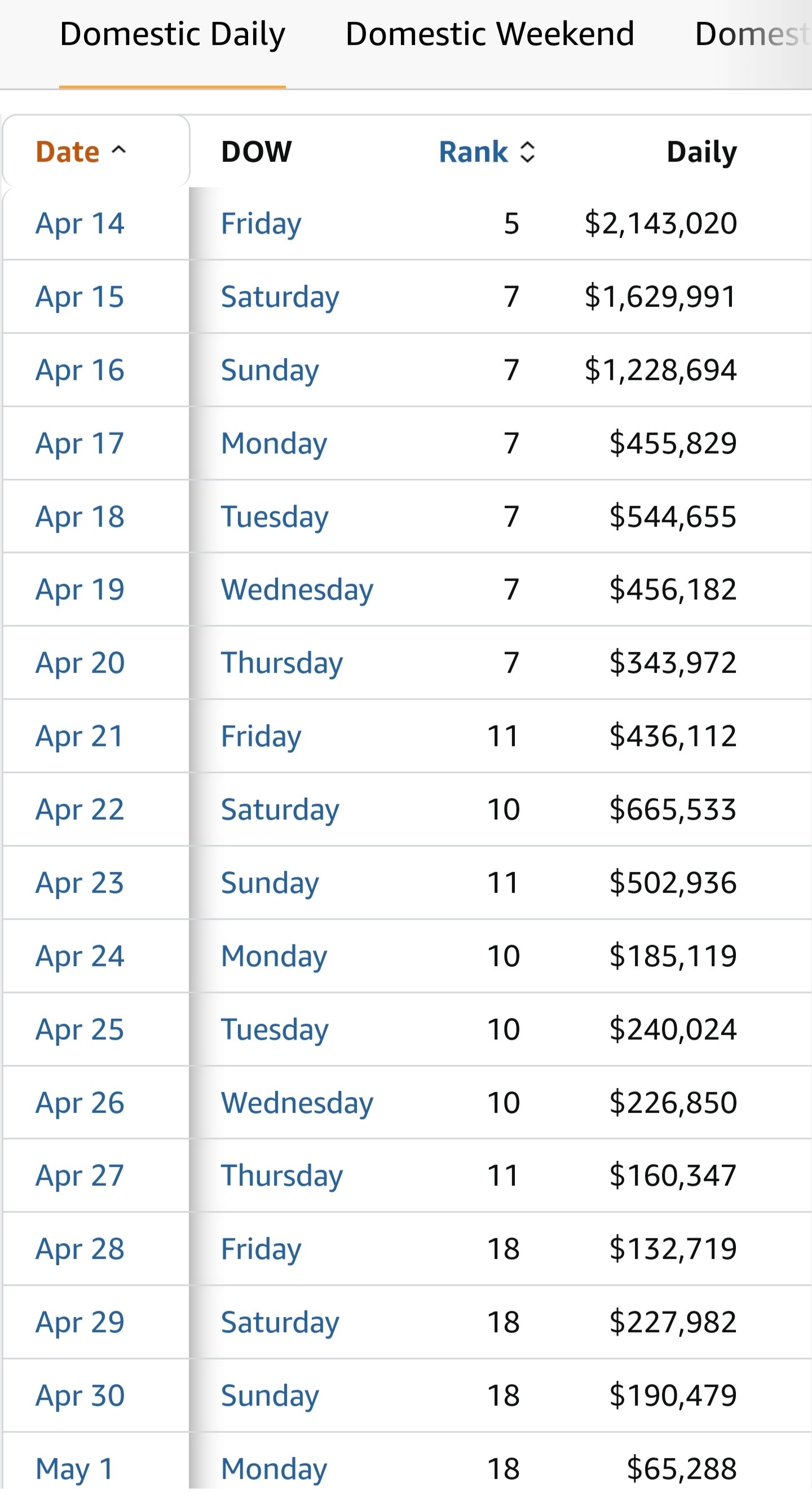This screenshot has height=1509, width=812.
Task: Tap the Wednesday link for Apr 26
Action: (297, 1102)
